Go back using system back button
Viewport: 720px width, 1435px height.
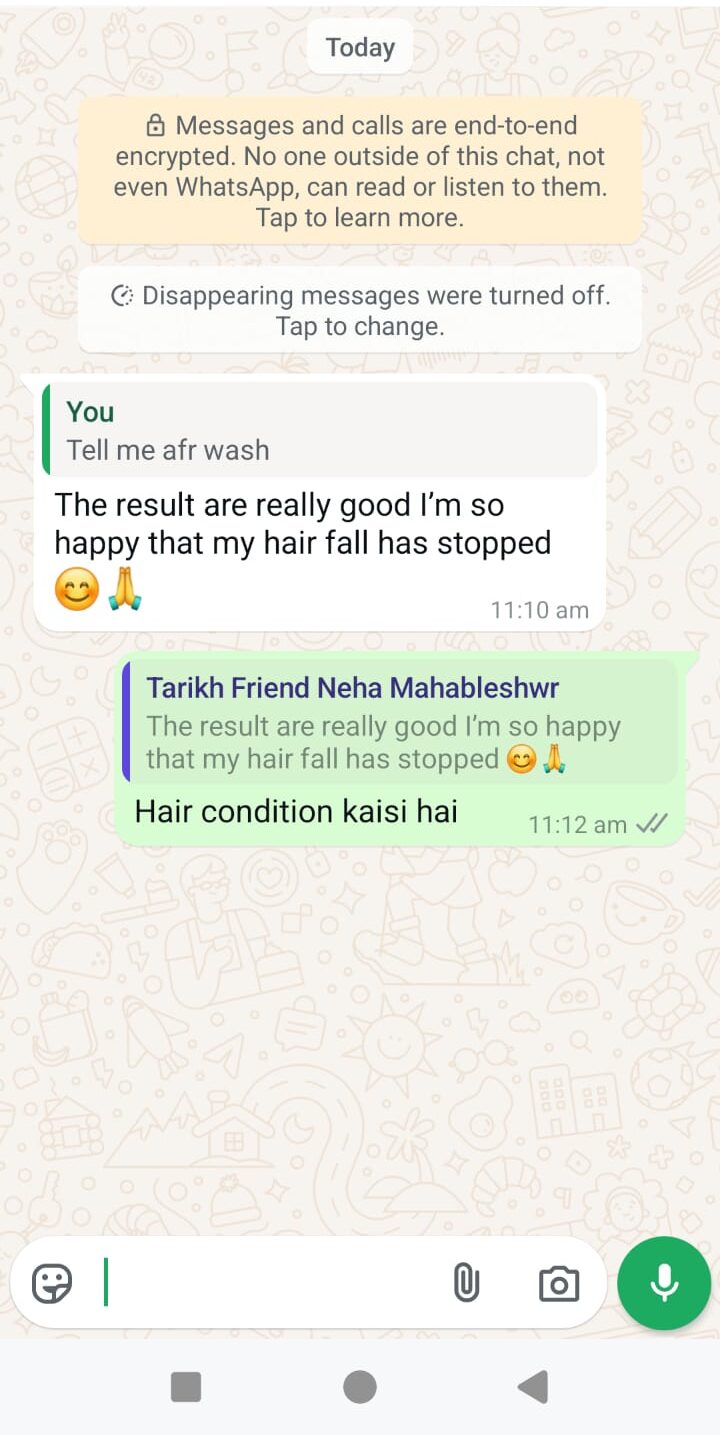(x=533, y=1387)
